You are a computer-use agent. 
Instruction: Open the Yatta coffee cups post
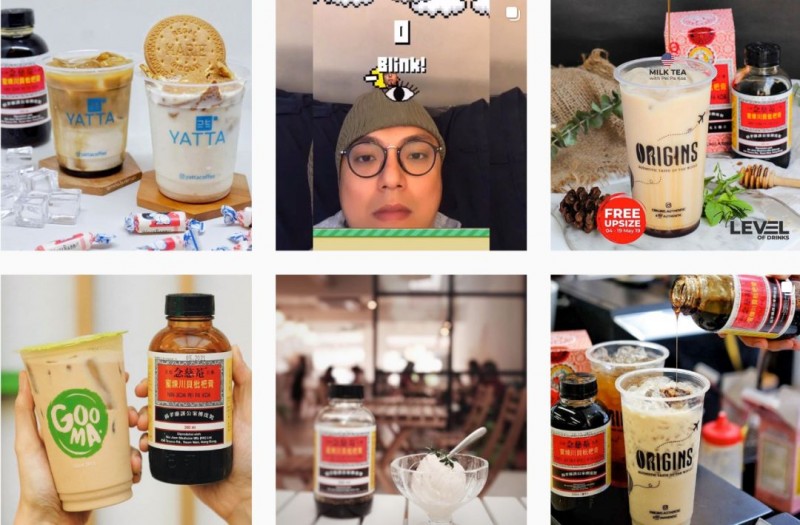(x=126, y=125)
